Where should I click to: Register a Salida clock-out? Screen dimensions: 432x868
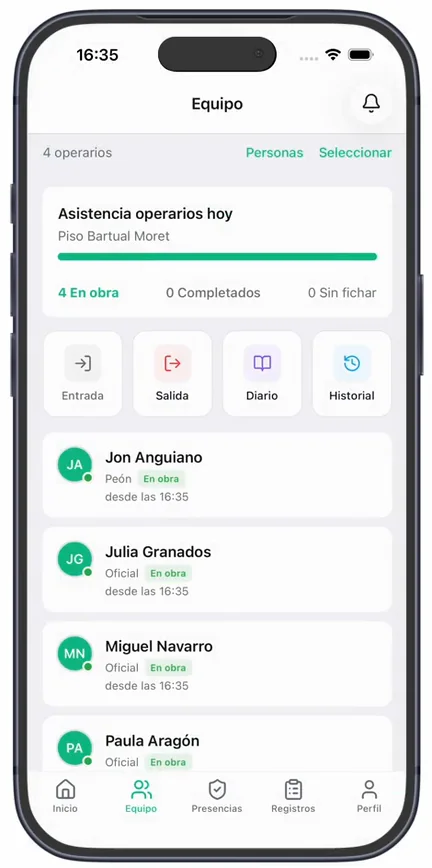click(x=172, y=374)
